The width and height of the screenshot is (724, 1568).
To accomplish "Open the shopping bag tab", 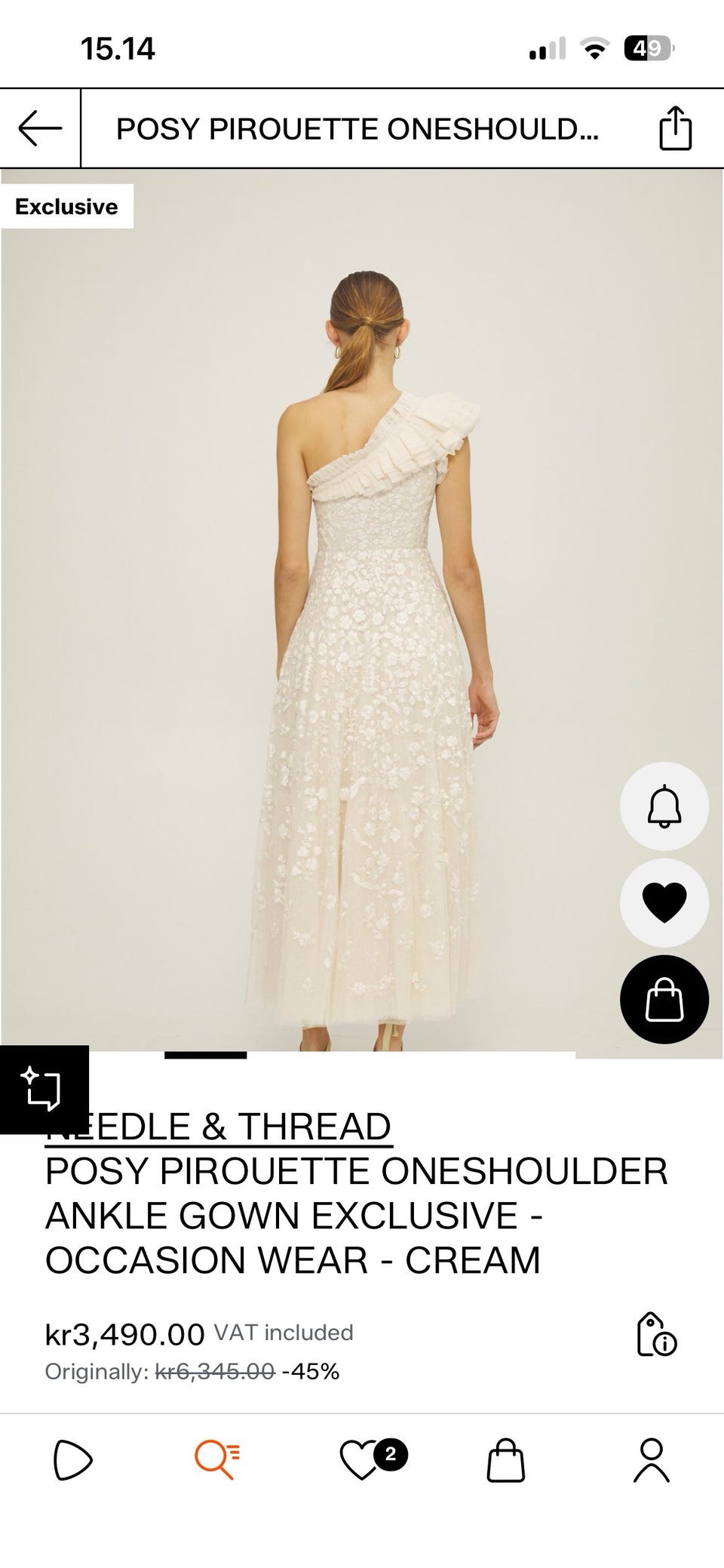I will point(505,1460).
